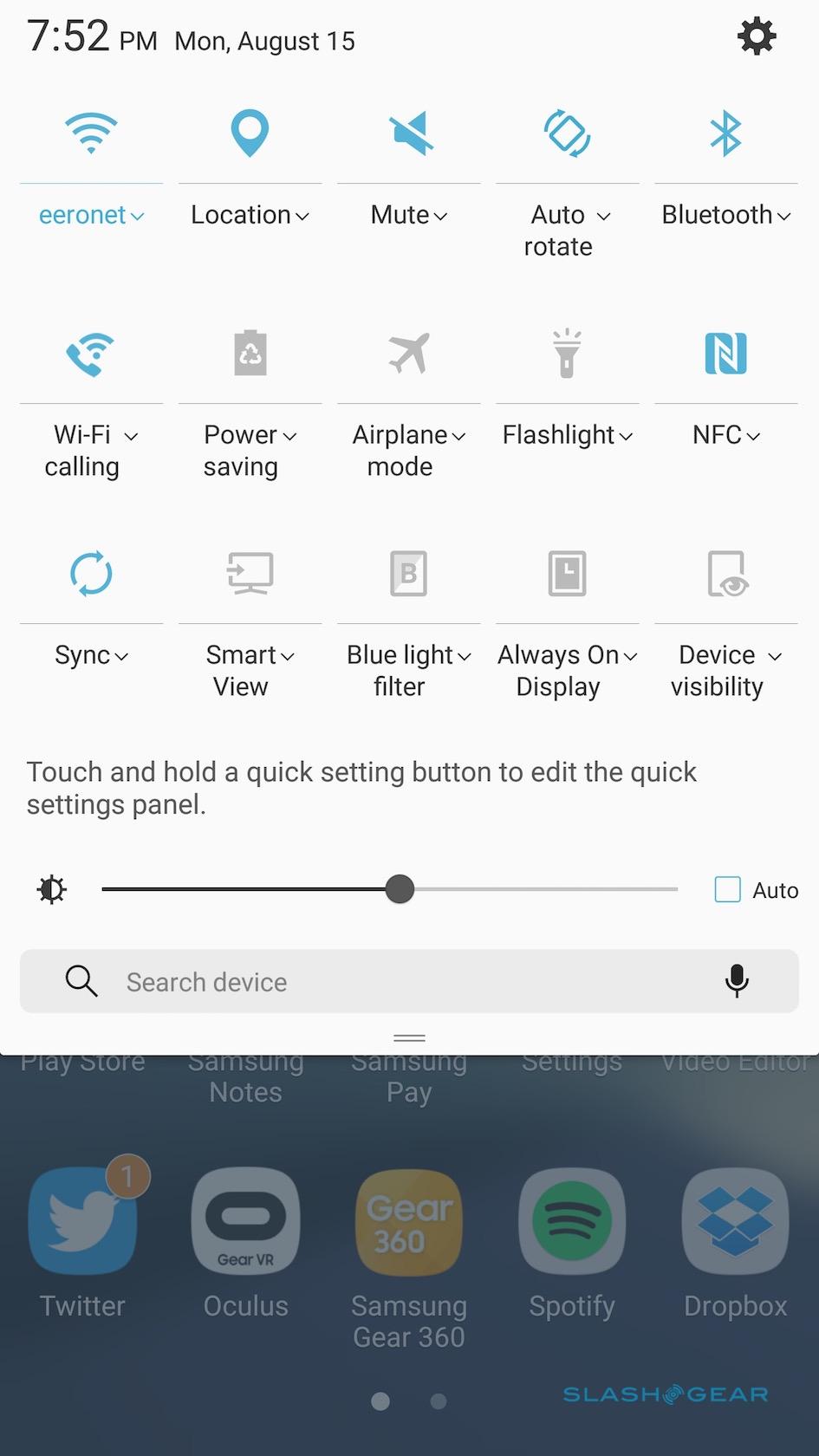
Task: Enable Power saving mode
Action: click(x=250, y=354)
